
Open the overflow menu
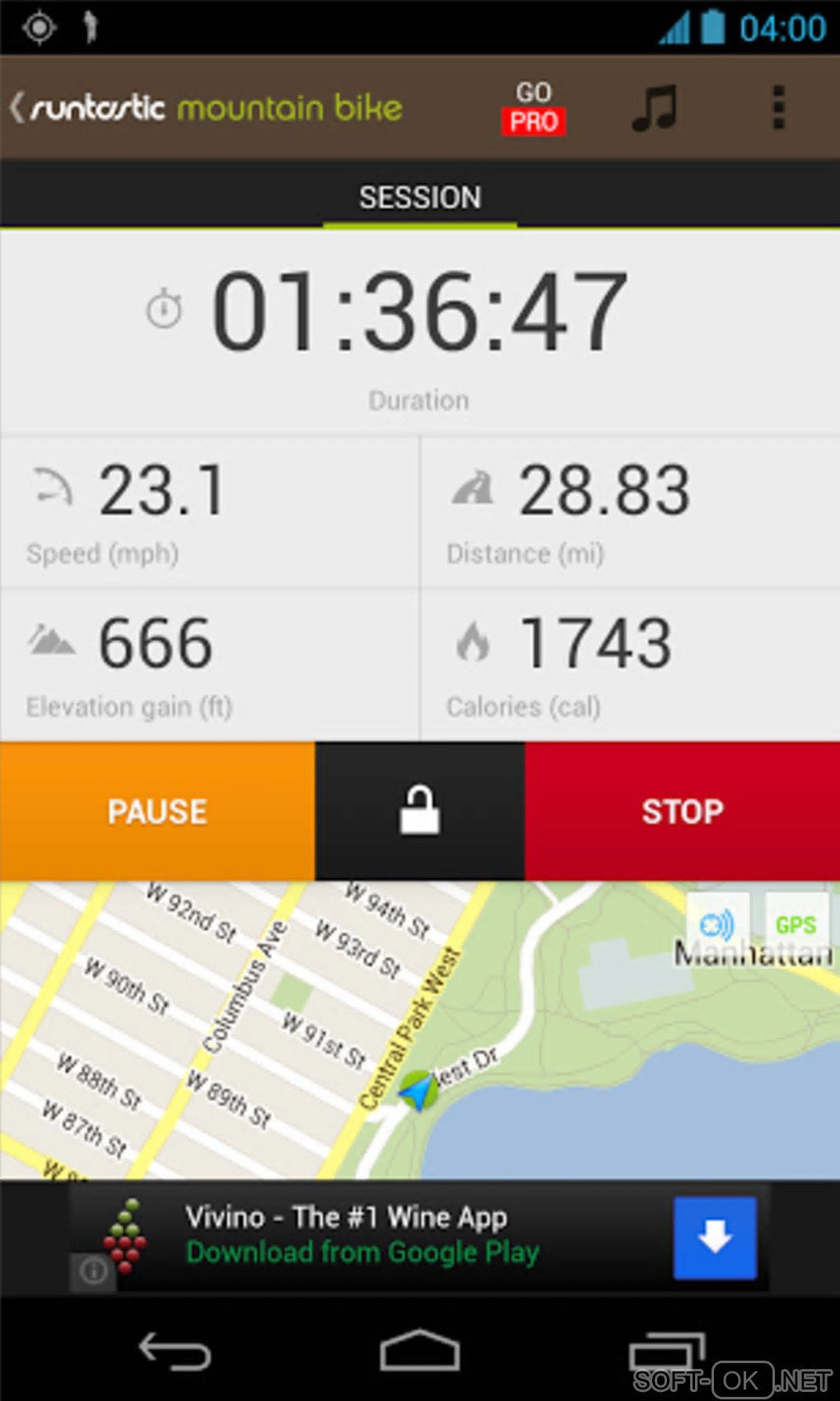778,108
